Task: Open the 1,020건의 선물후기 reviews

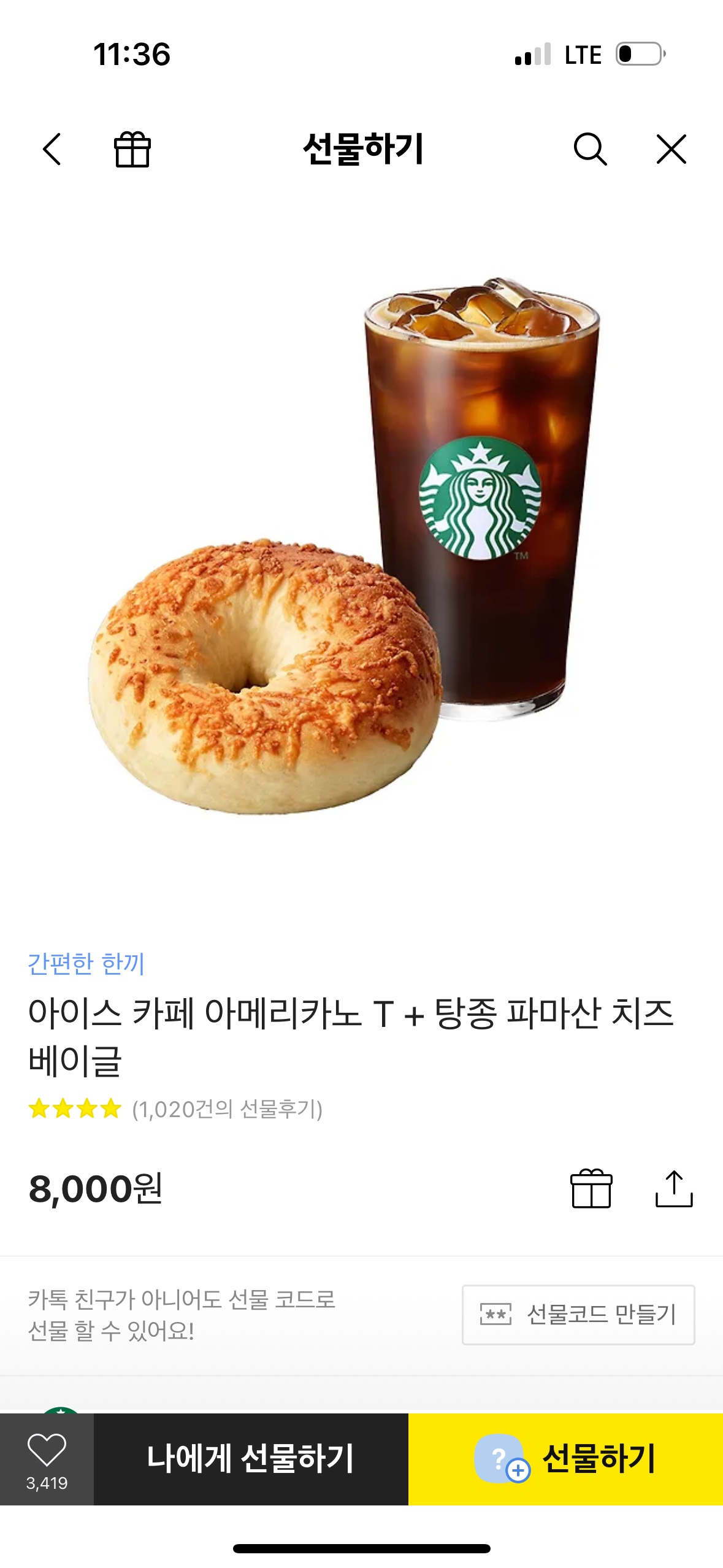Action: [227, 1109]
